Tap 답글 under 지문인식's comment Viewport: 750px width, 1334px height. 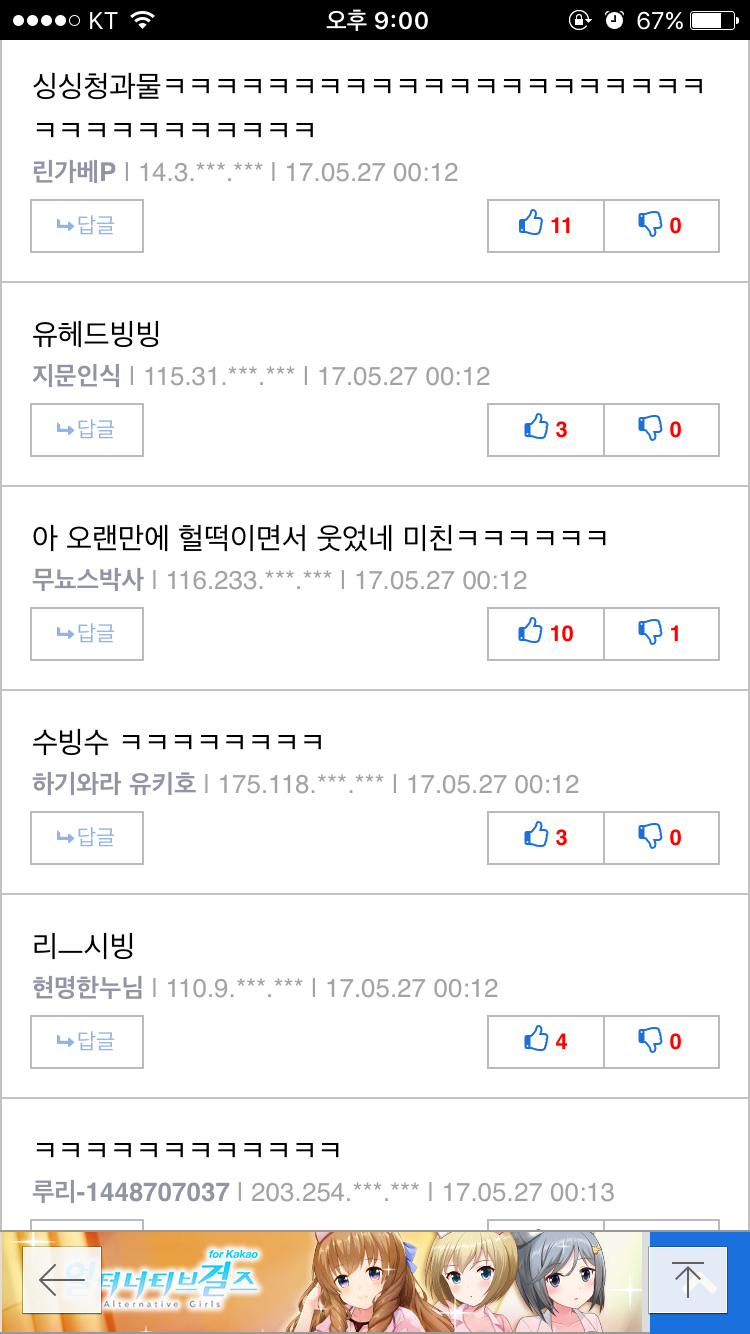[87, 430]
